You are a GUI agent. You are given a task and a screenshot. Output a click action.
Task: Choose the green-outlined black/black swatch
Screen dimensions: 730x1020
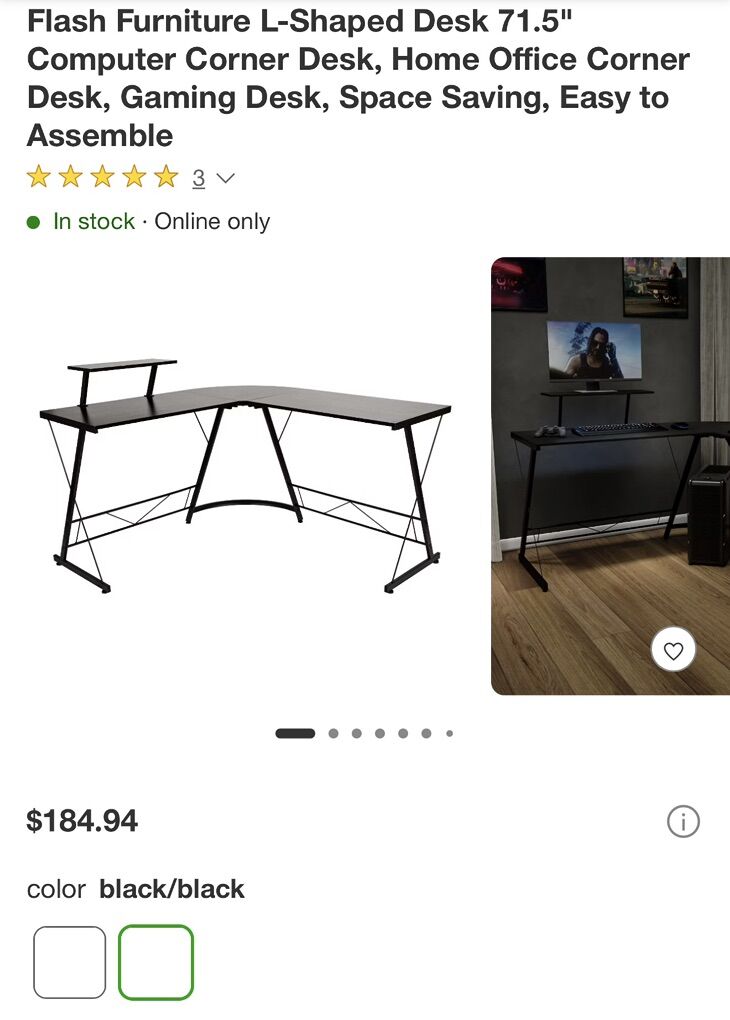click(x=156, y=962)
